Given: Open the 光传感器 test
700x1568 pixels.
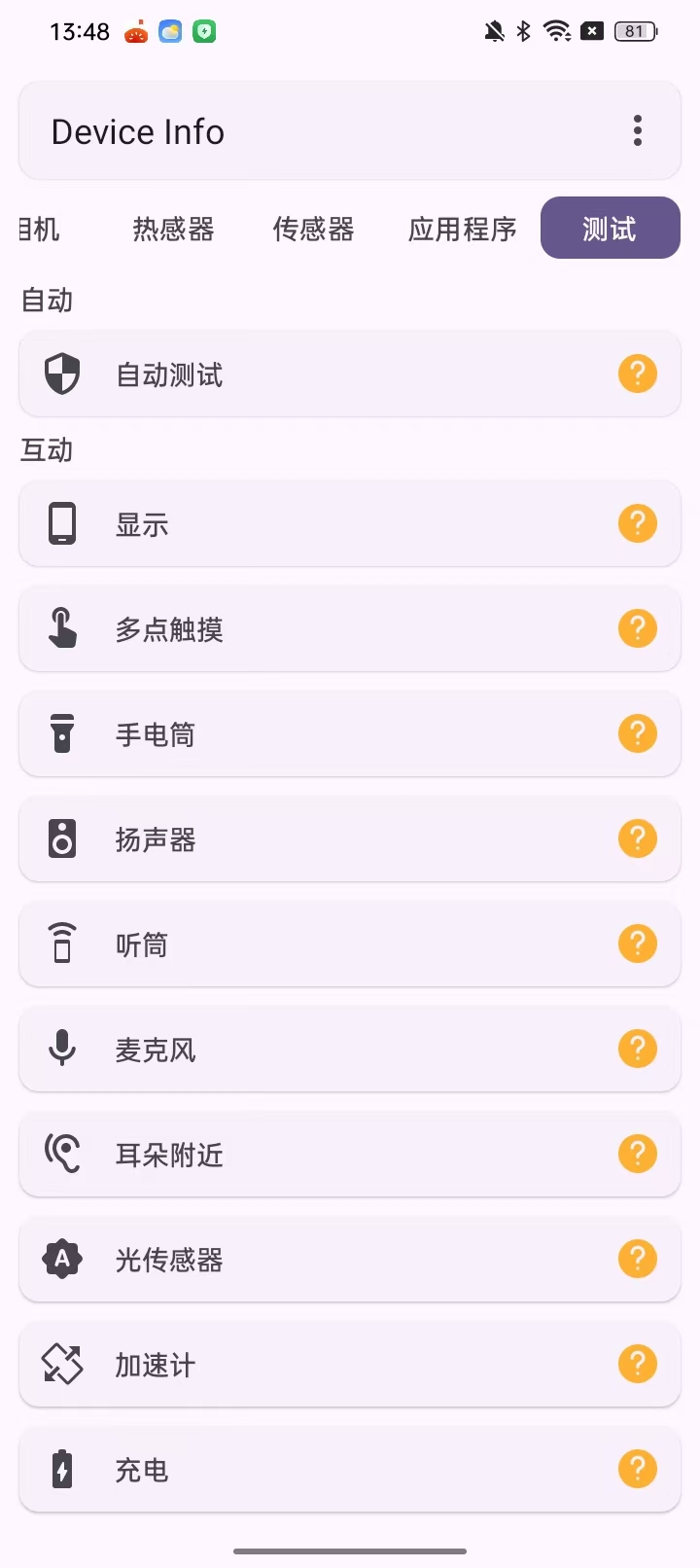Looking at the screenshot, I should pyautogui.click(x=350, y=1260).
